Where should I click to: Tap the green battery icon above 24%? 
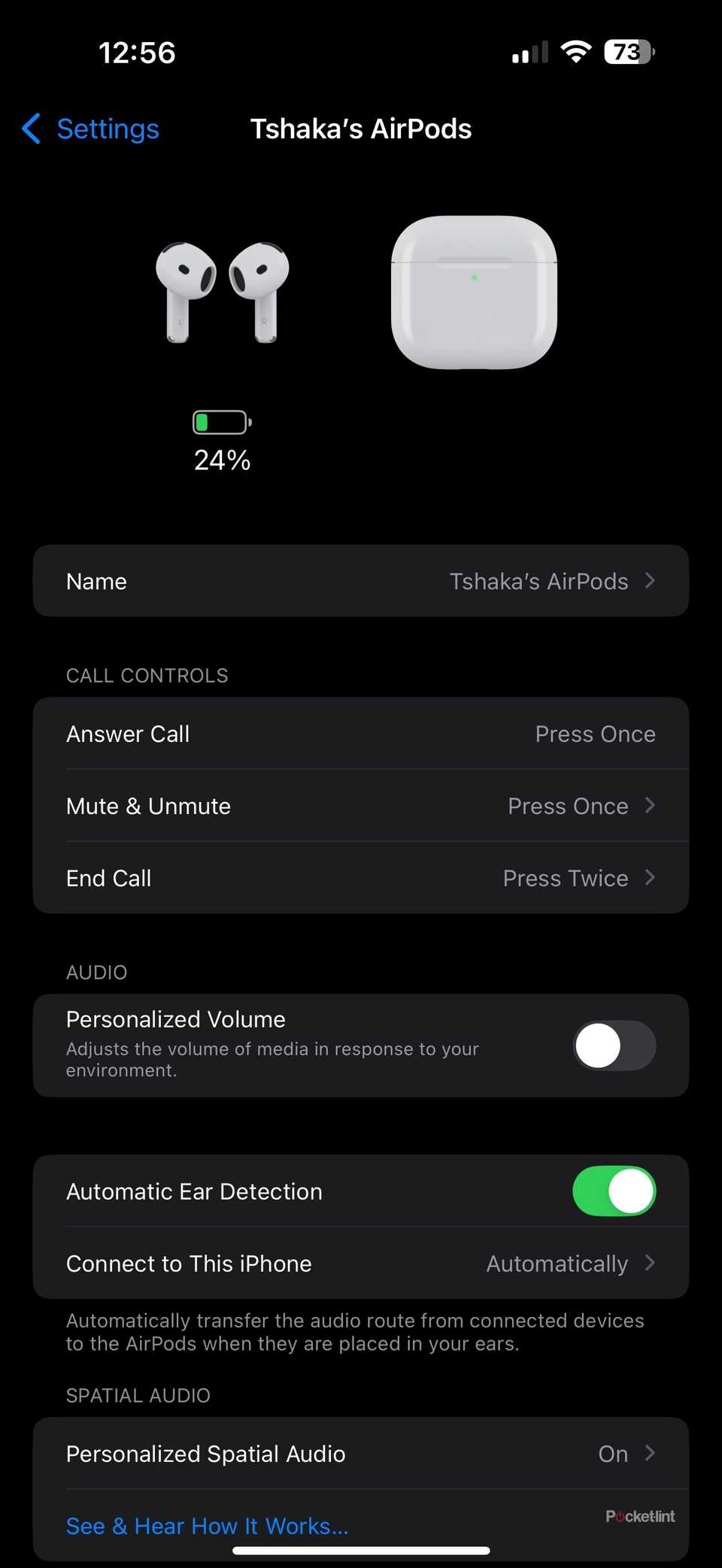(x=221, y=422)
